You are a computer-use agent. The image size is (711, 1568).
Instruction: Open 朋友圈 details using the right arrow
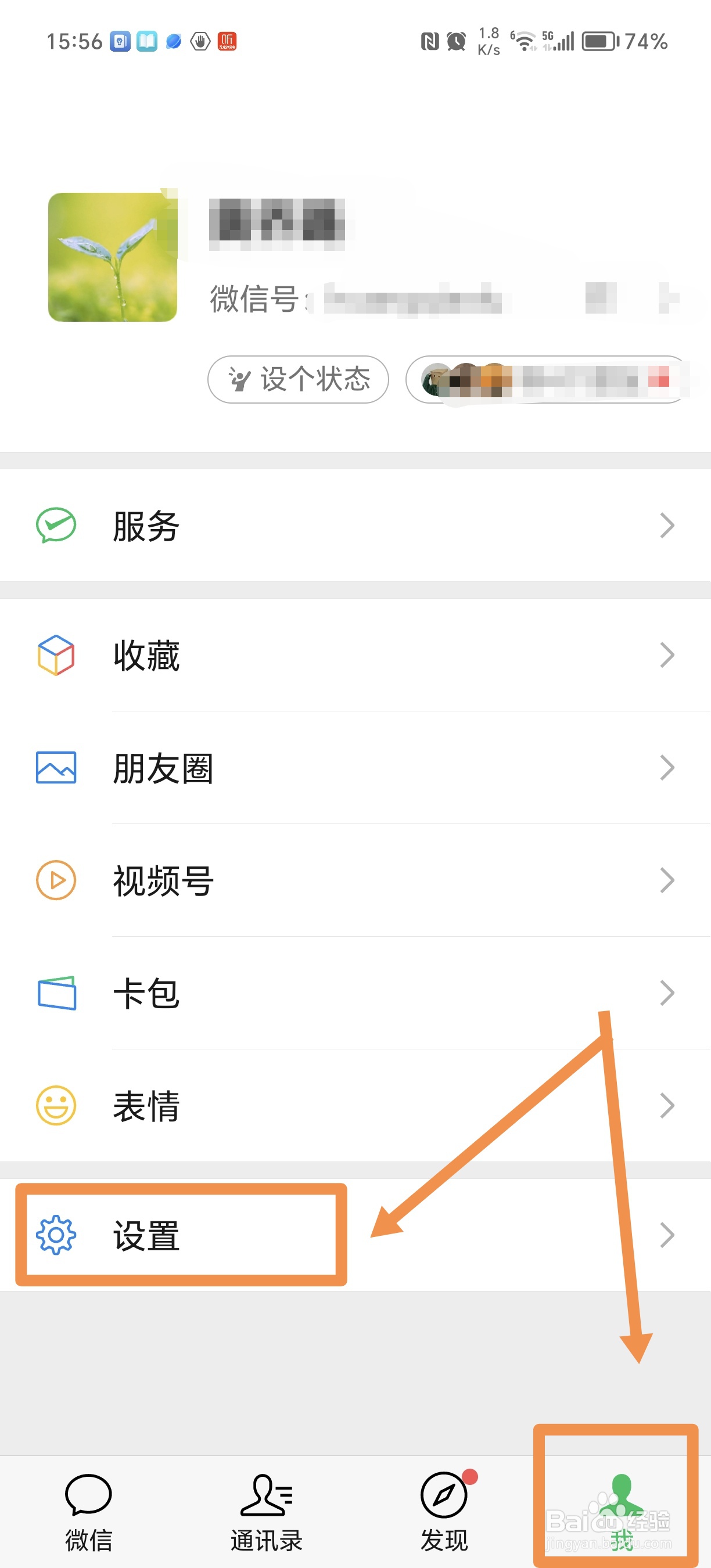tap(667, 768)
